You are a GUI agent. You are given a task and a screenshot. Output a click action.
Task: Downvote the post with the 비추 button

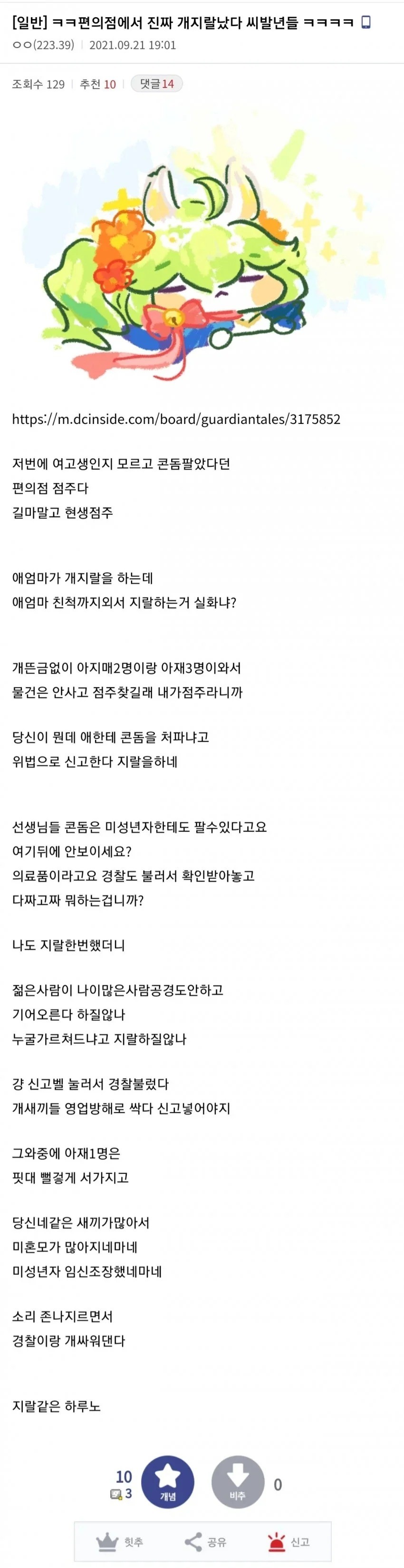(237, 1481)
